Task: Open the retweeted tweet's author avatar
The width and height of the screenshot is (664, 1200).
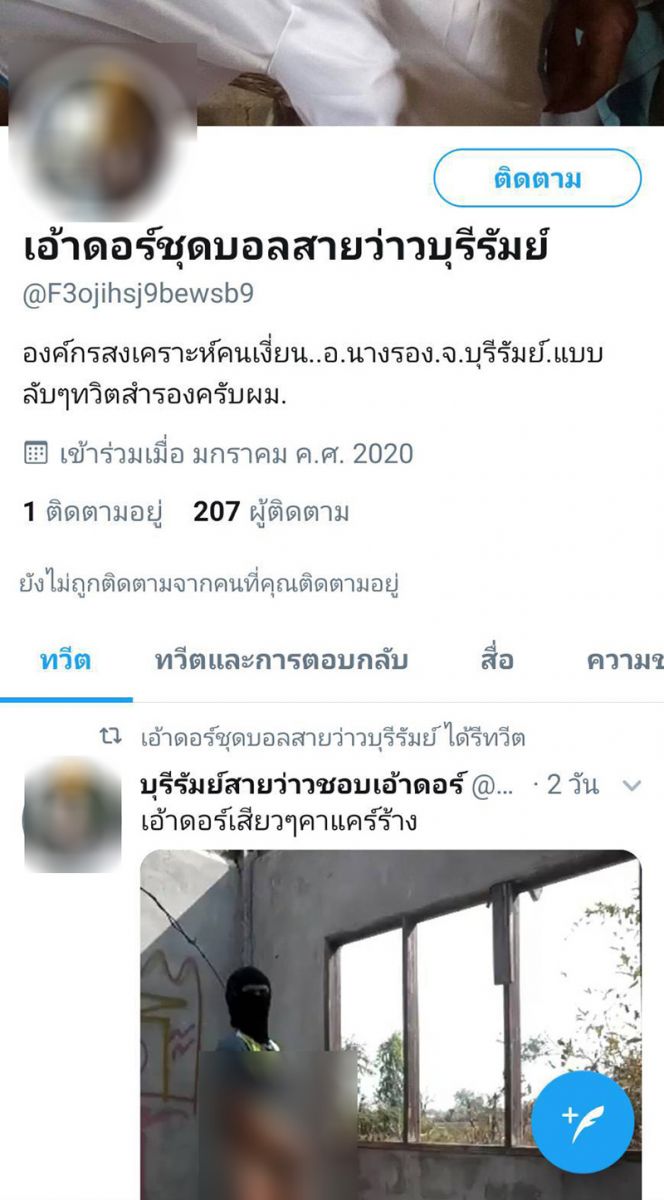Action: pos(72,815)
